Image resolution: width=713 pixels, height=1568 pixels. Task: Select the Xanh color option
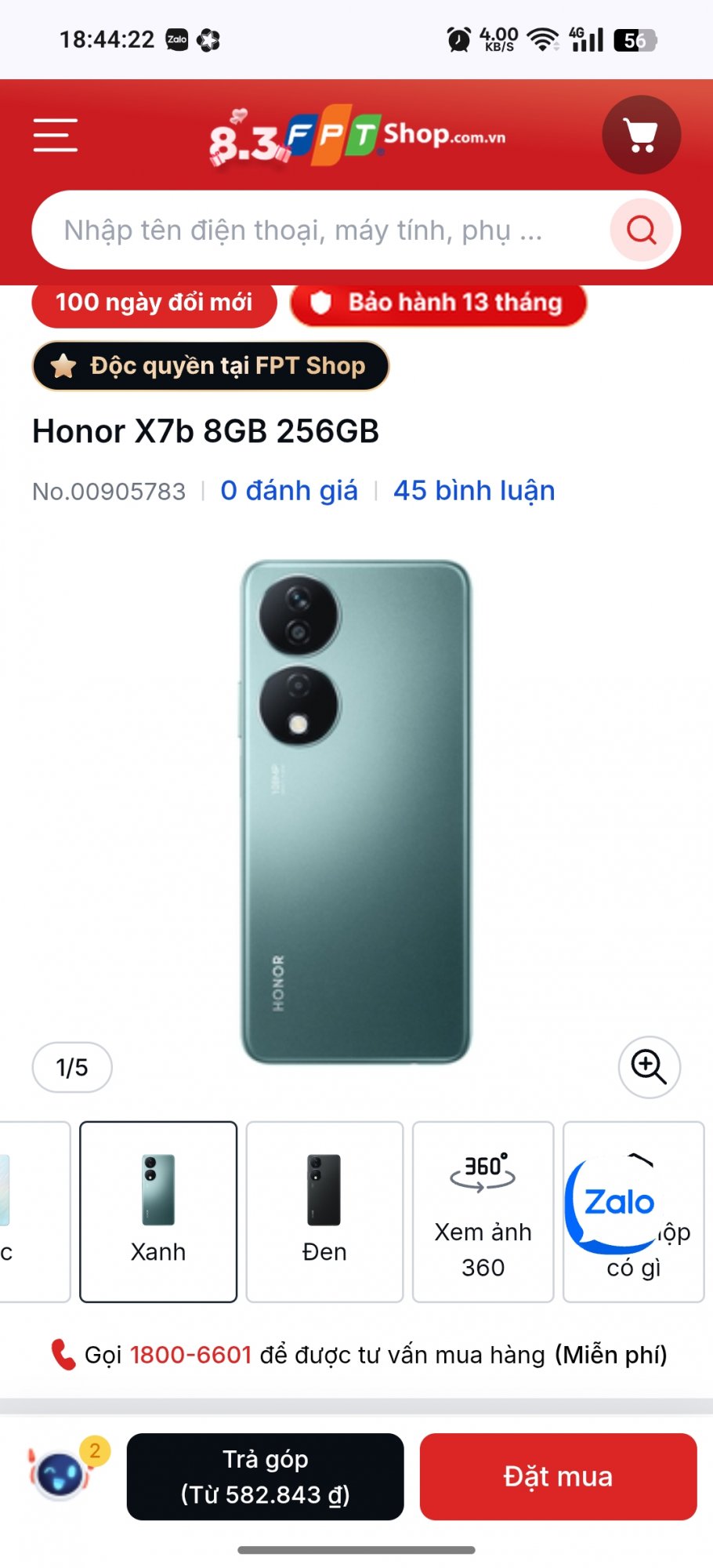(158, 1211)
